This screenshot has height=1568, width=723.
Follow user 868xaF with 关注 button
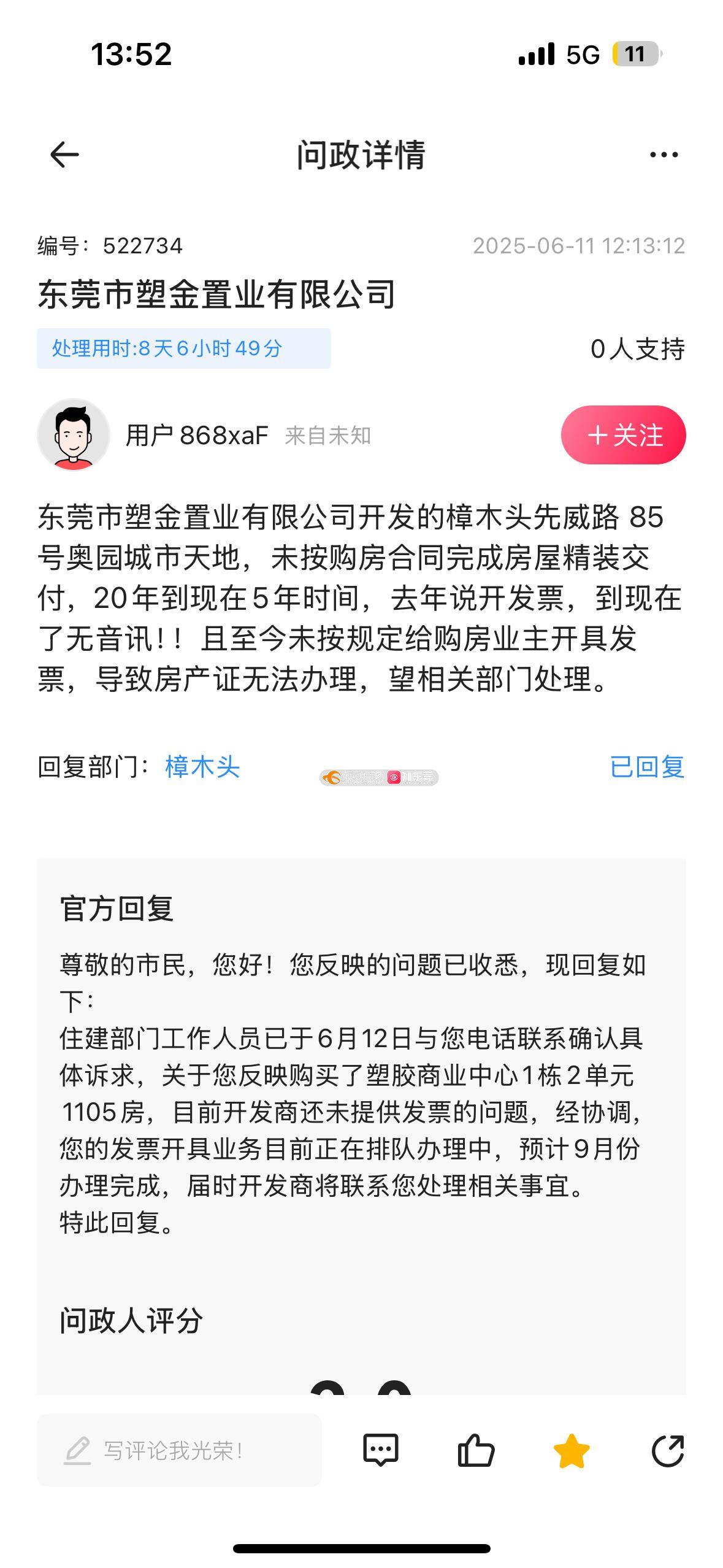pyautogui.click(x=623, y=435)
